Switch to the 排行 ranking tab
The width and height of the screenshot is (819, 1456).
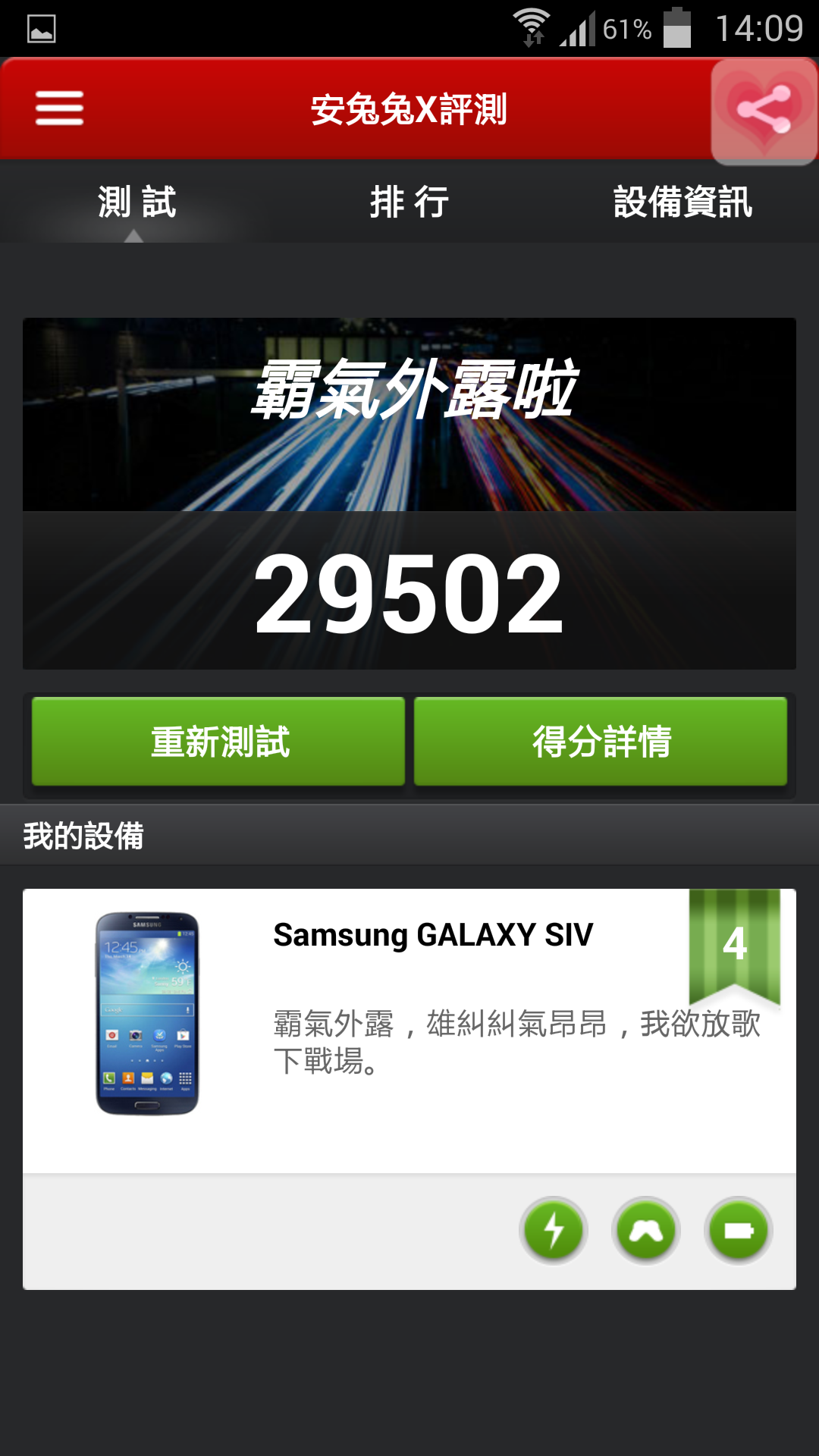[x=409, y=202]
